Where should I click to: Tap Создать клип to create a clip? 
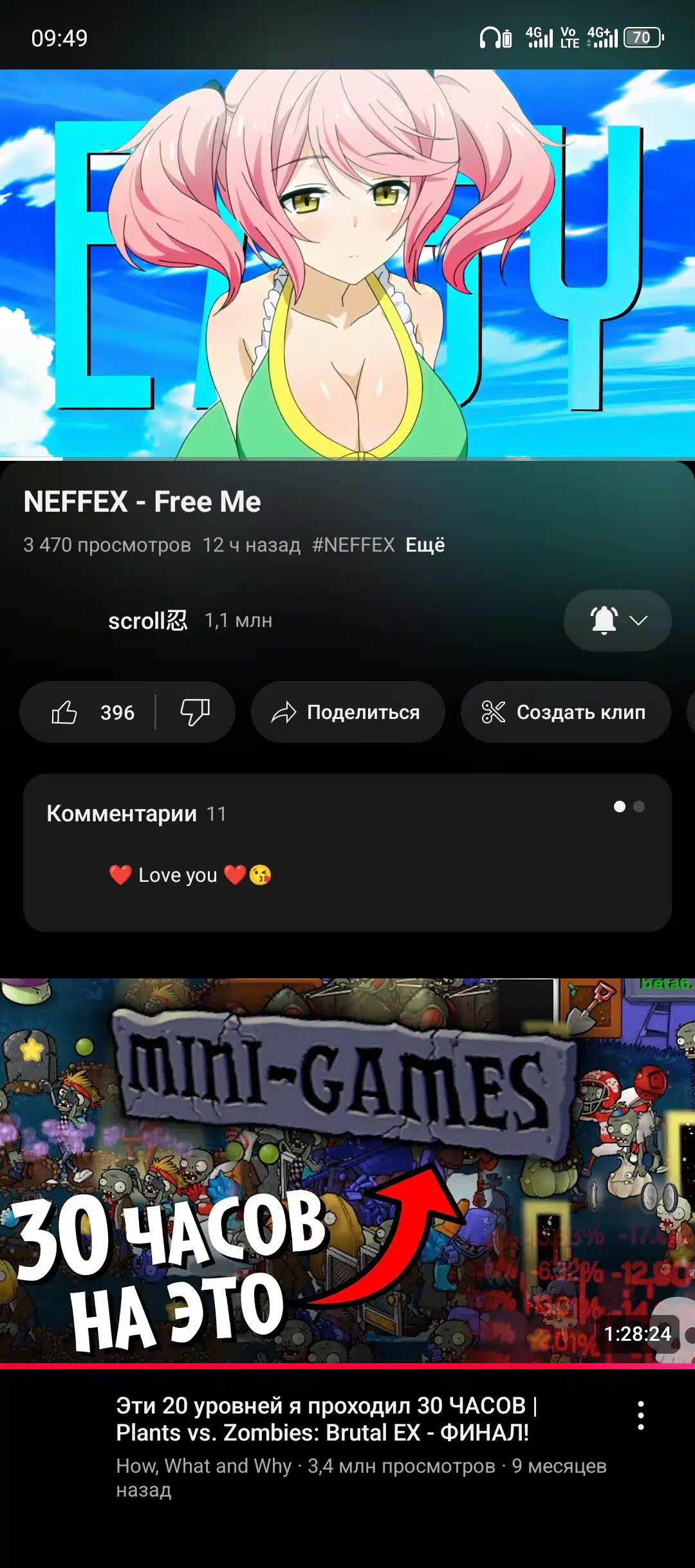pos(566,712)
